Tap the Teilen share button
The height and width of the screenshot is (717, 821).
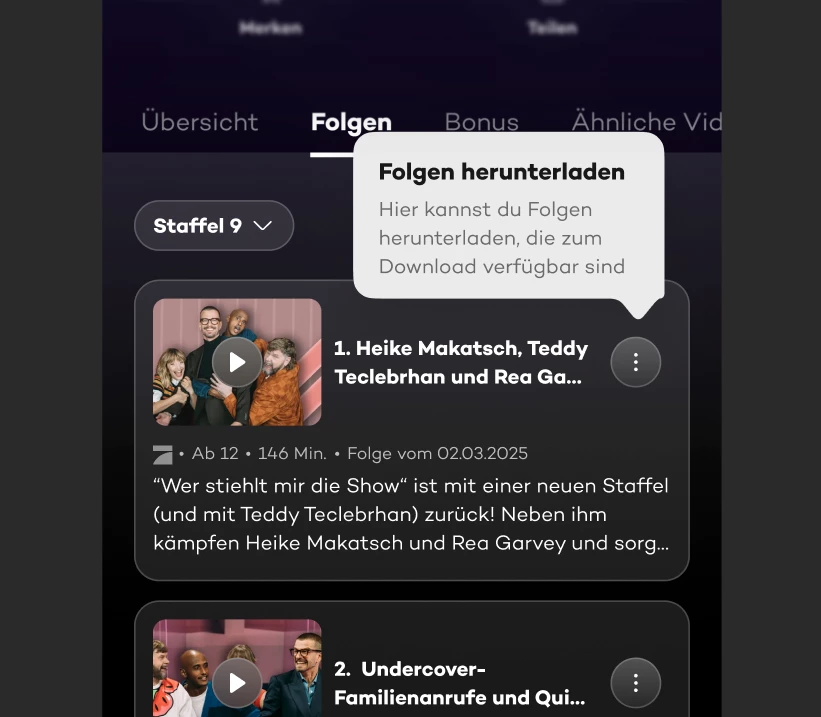552,22
